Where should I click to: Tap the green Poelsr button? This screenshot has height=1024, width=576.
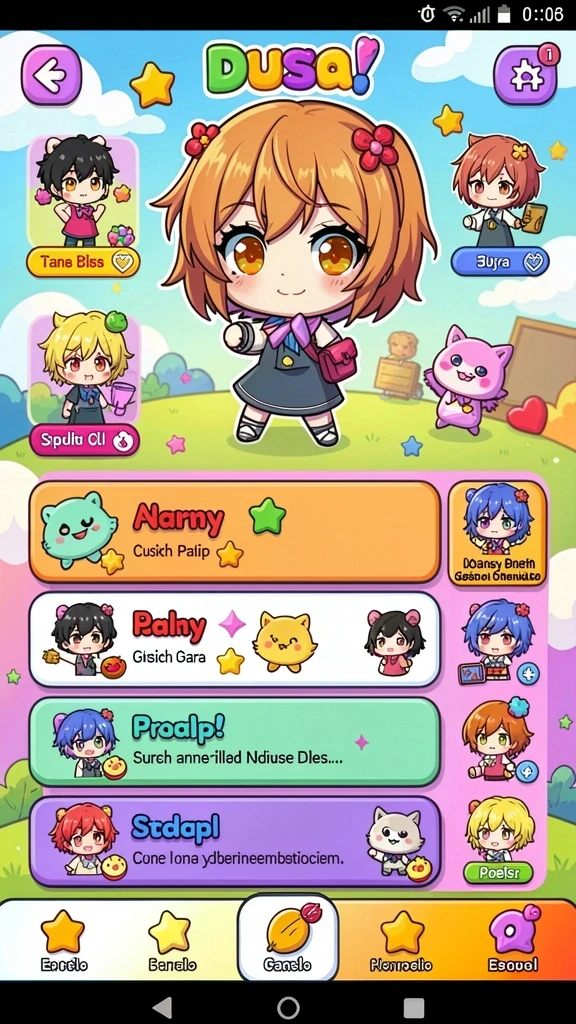click(498, 872)
